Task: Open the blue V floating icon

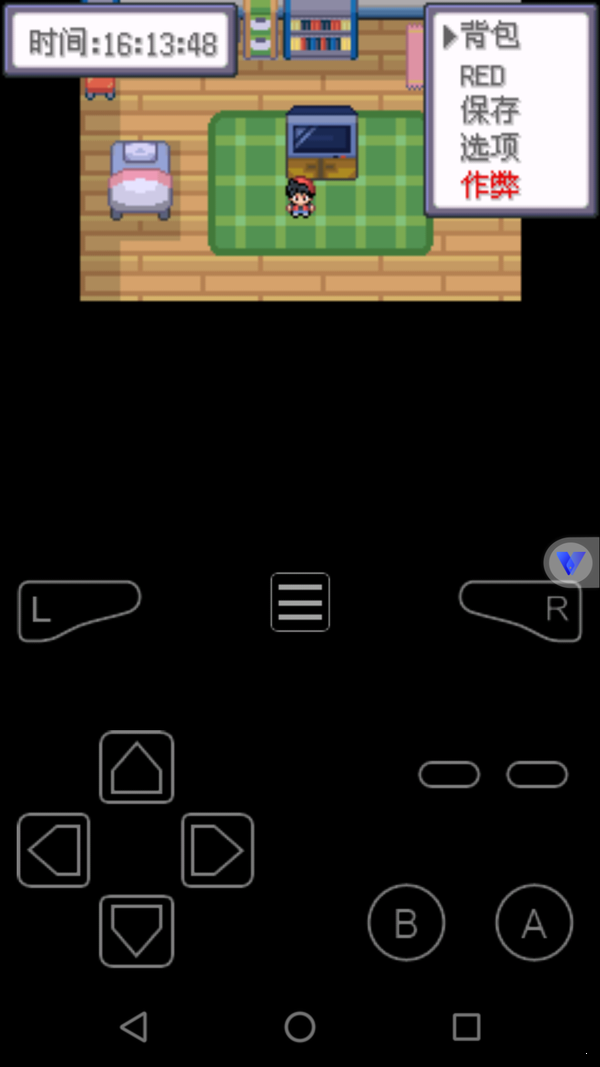Action: 571,563
